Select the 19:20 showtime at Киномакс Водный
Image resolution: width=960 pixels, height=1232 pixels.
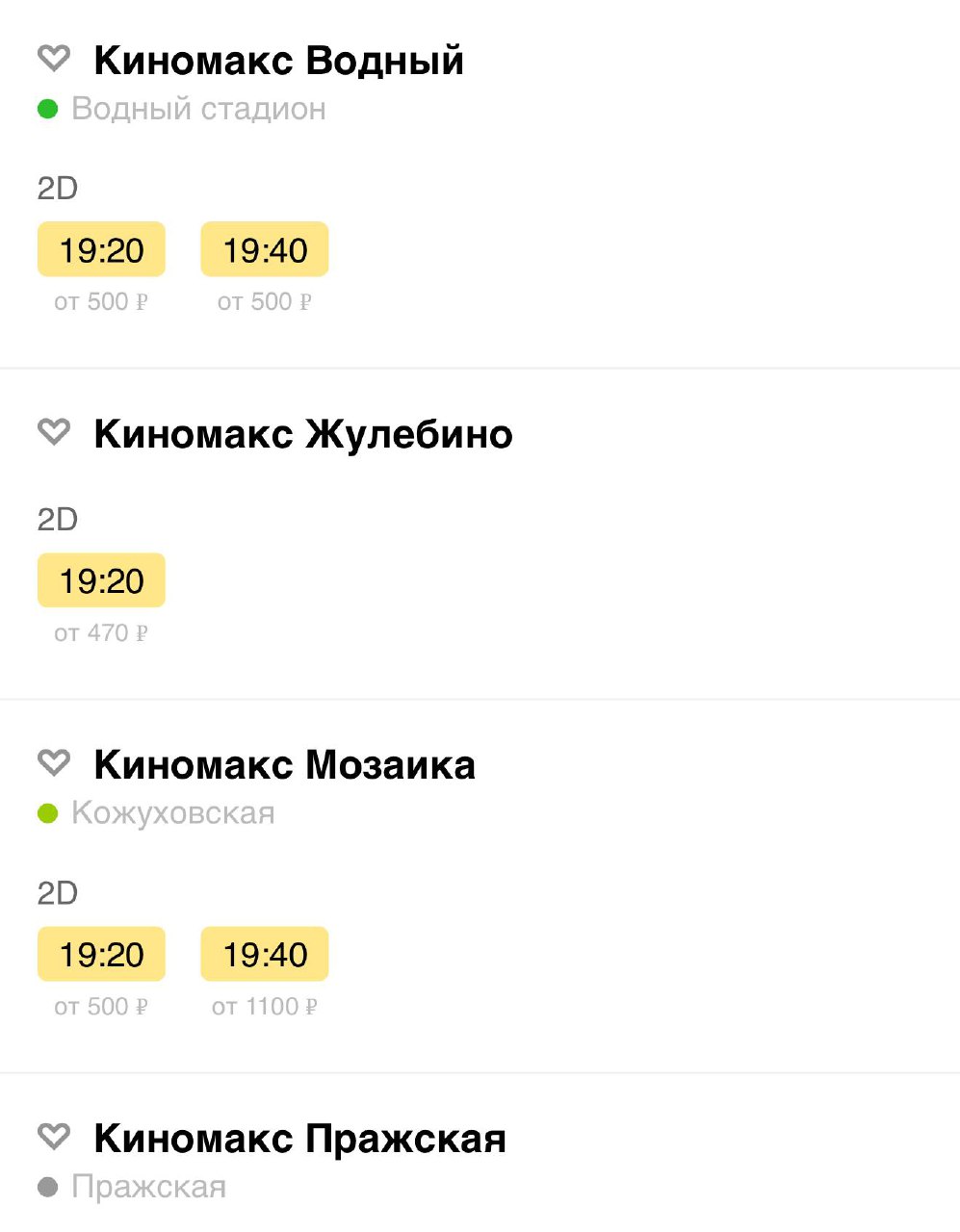(x=101, y=250)
